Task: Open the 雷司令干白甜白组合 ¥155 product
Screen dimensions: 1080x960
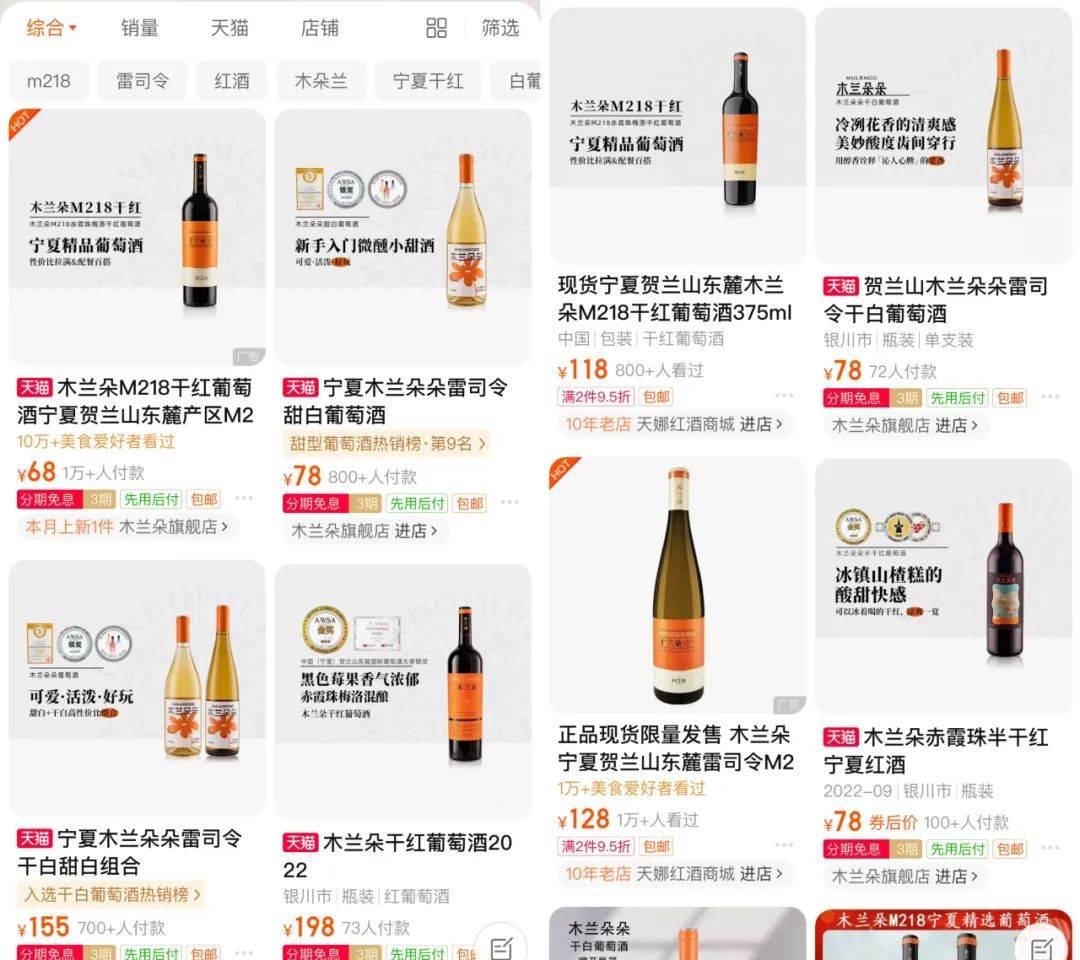Action: [137, 690]
